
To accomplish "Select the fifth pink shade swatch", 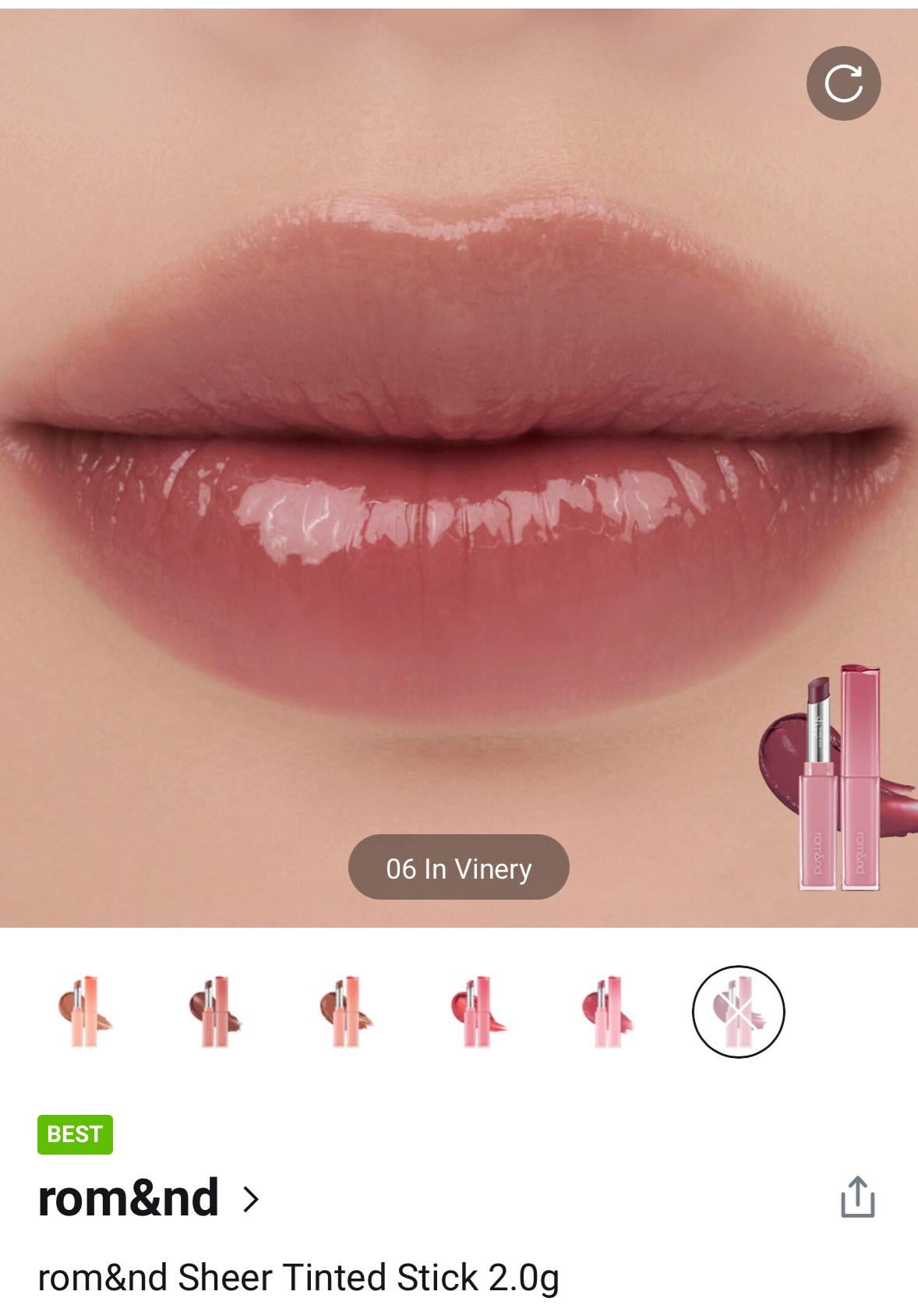I will coord(608,1011).
